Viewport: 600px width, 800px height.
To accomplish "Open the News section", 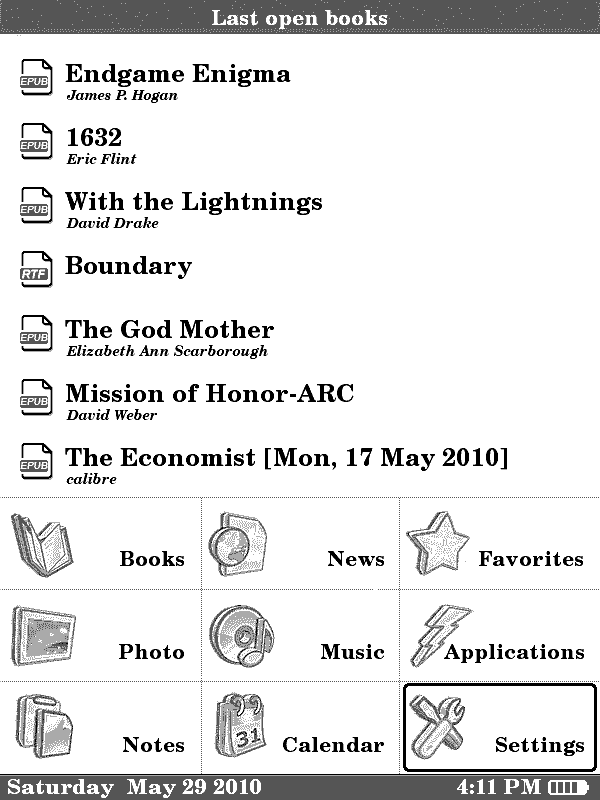I will [x=300, y=545].
